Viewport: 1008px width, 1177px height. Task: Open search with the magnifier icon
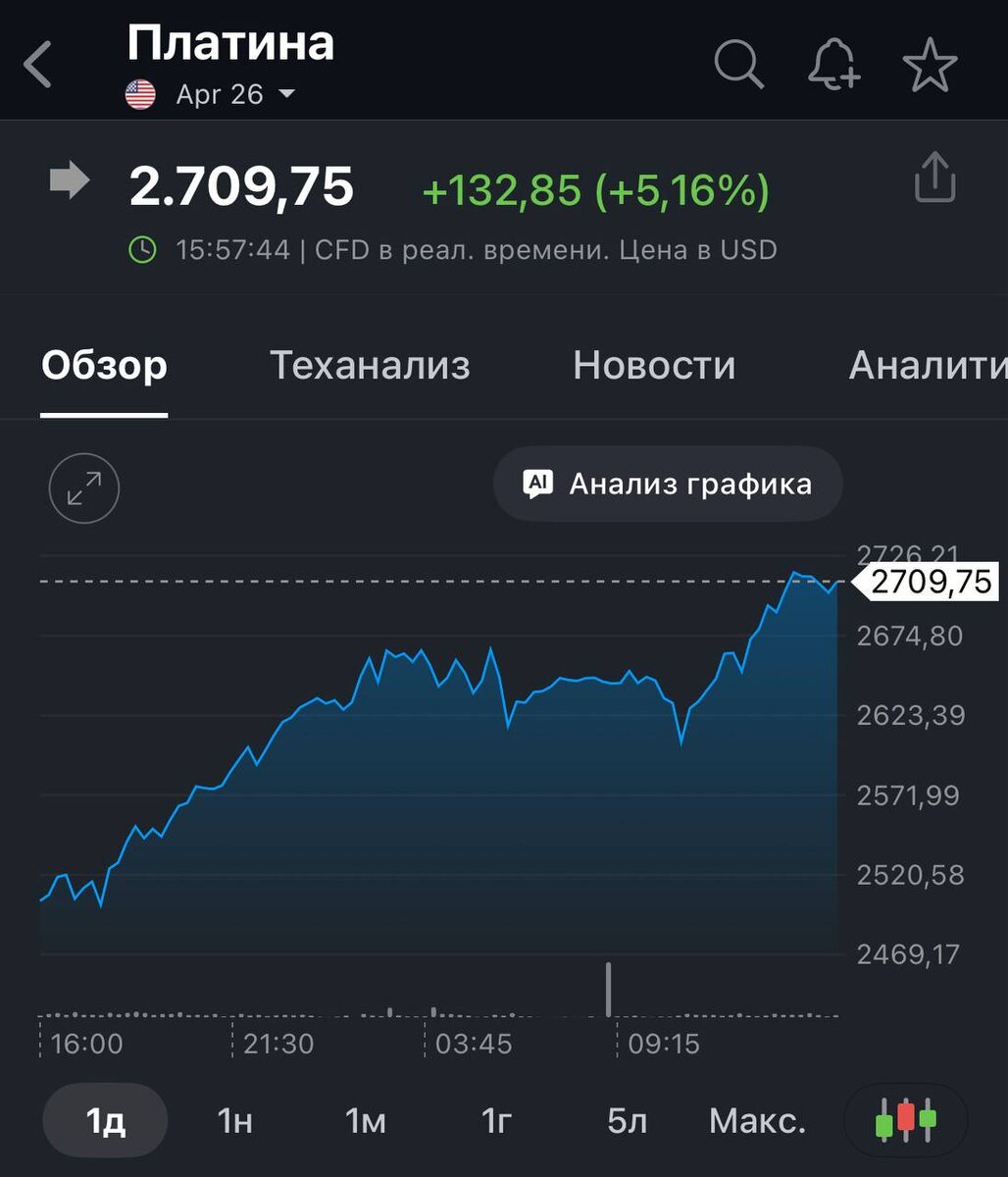tap(738, 66)
